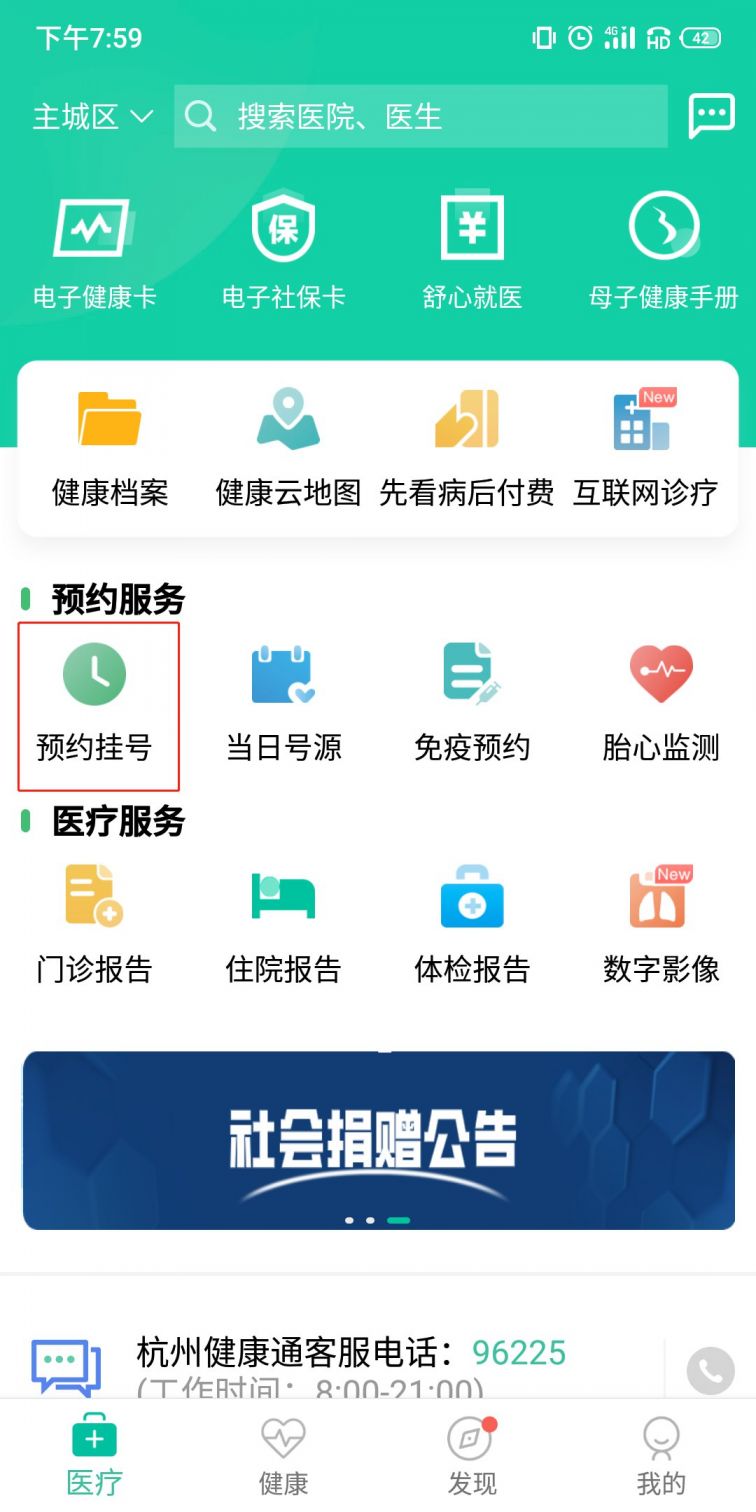Expand the 主城区 district dropdown
Viewport: 756px width, 1512px height.
click(x=92, y=117)
